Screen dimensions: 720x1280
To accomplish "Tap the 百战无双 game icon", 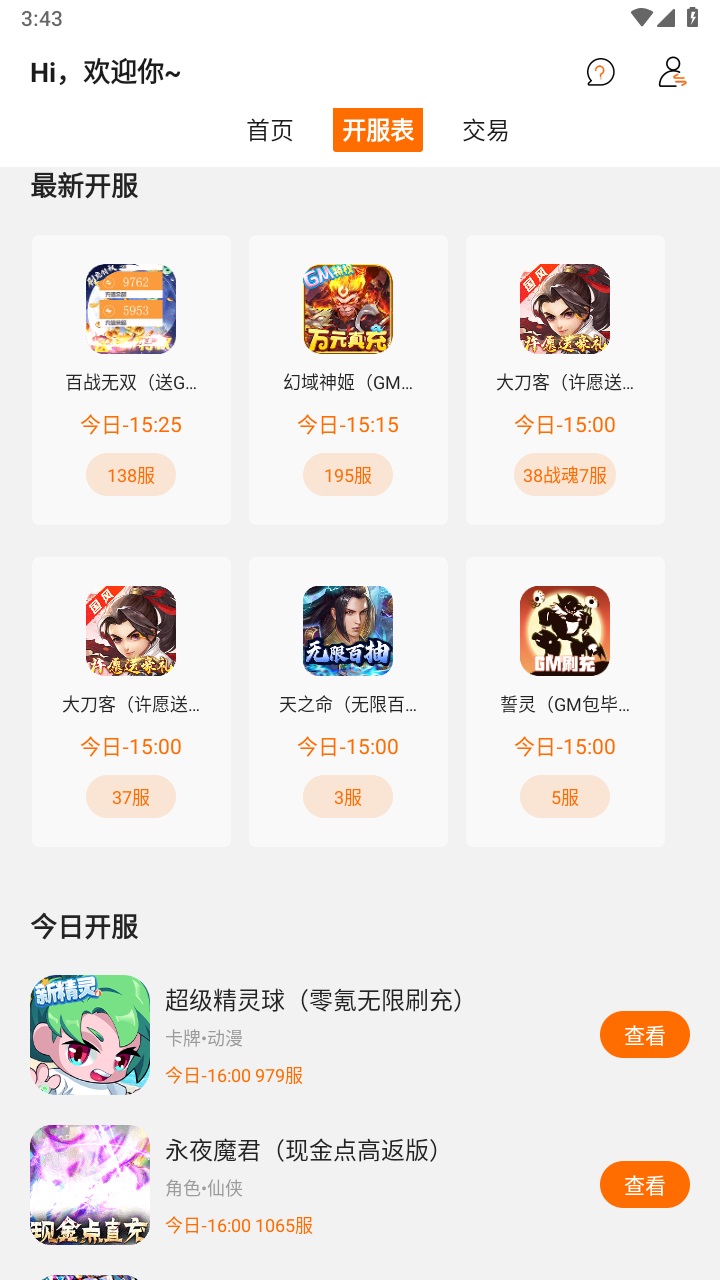I will (131, 308).
